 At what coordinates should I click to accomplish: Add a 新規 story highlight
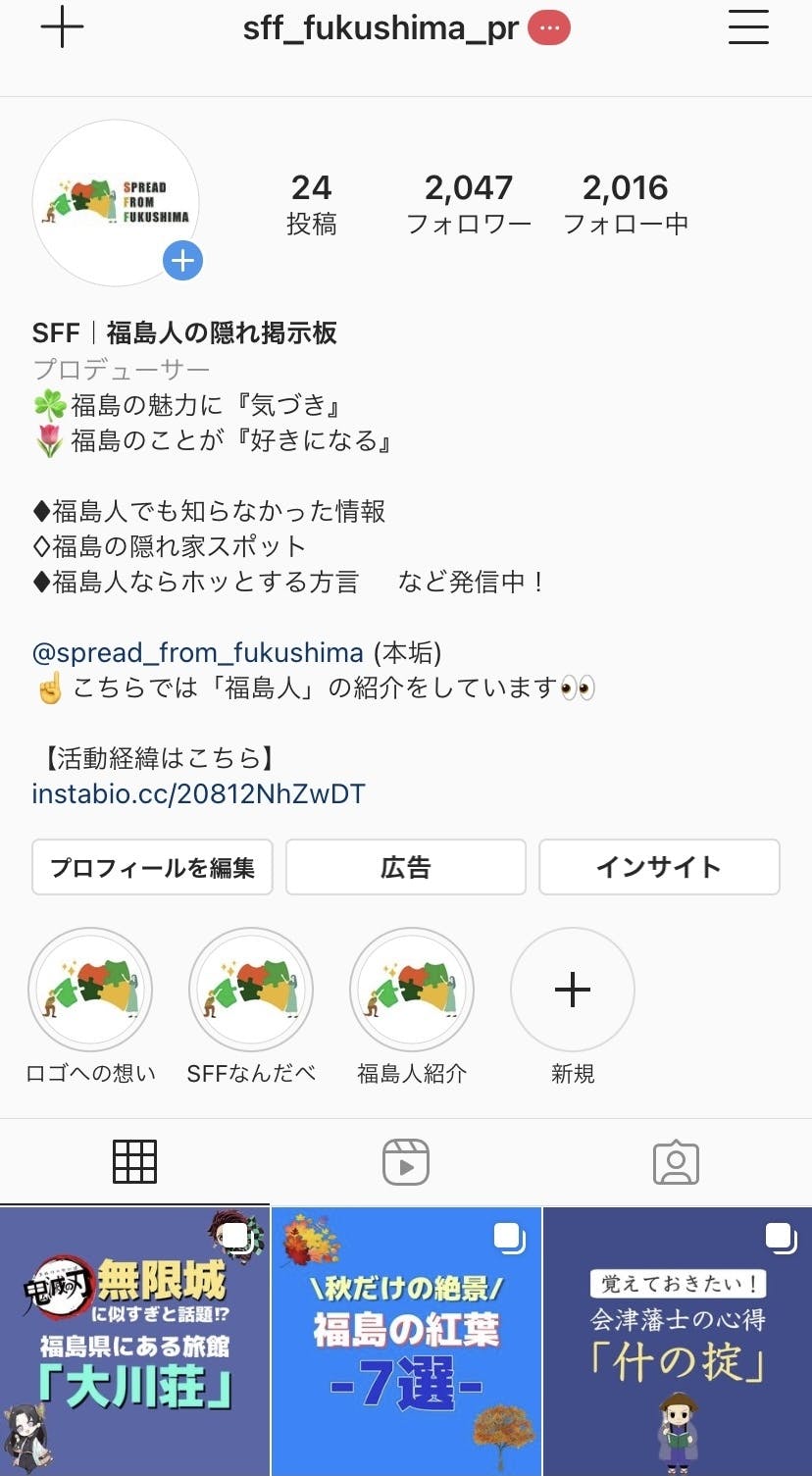pos(573,991)
